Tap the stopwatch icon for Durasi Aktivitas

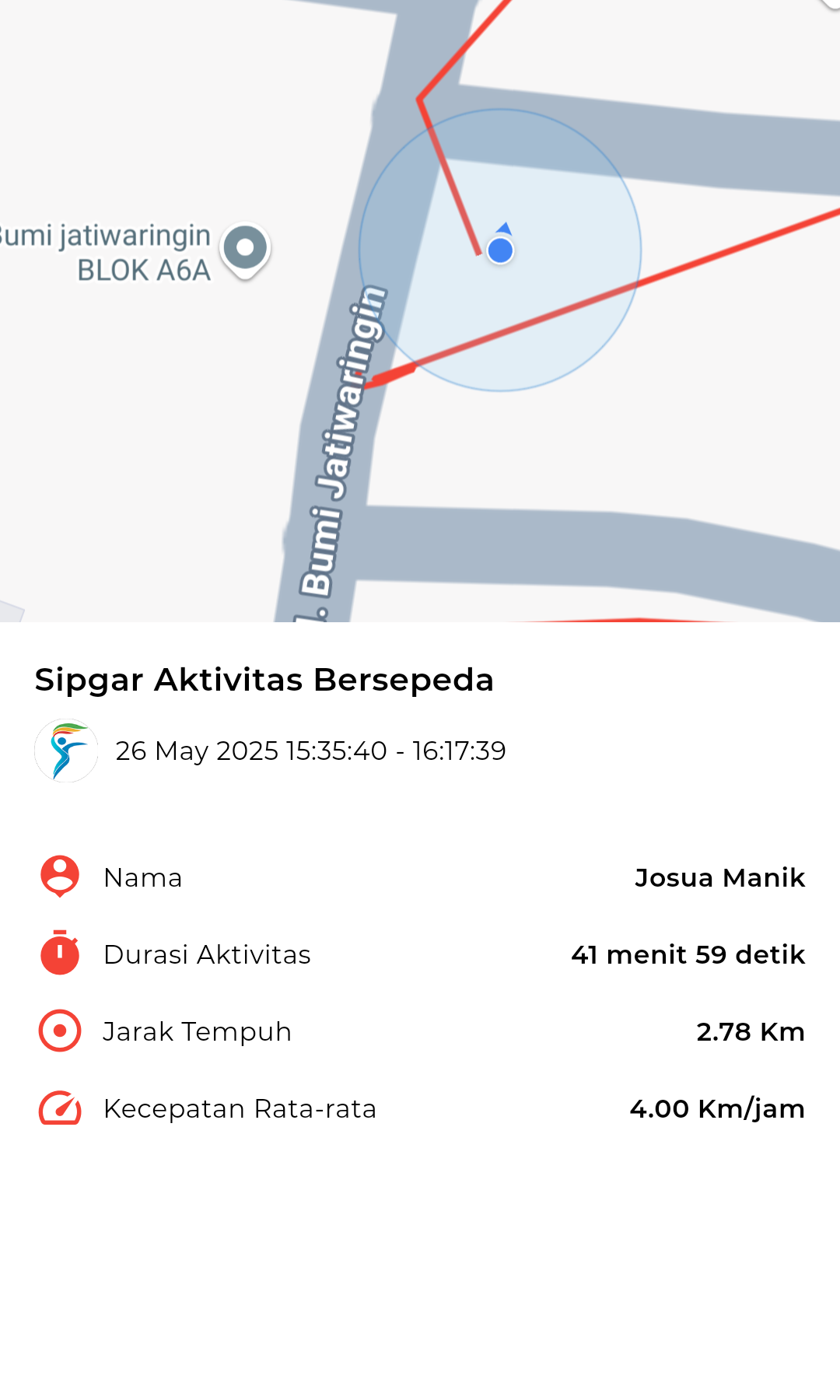(x=59, y=954)
